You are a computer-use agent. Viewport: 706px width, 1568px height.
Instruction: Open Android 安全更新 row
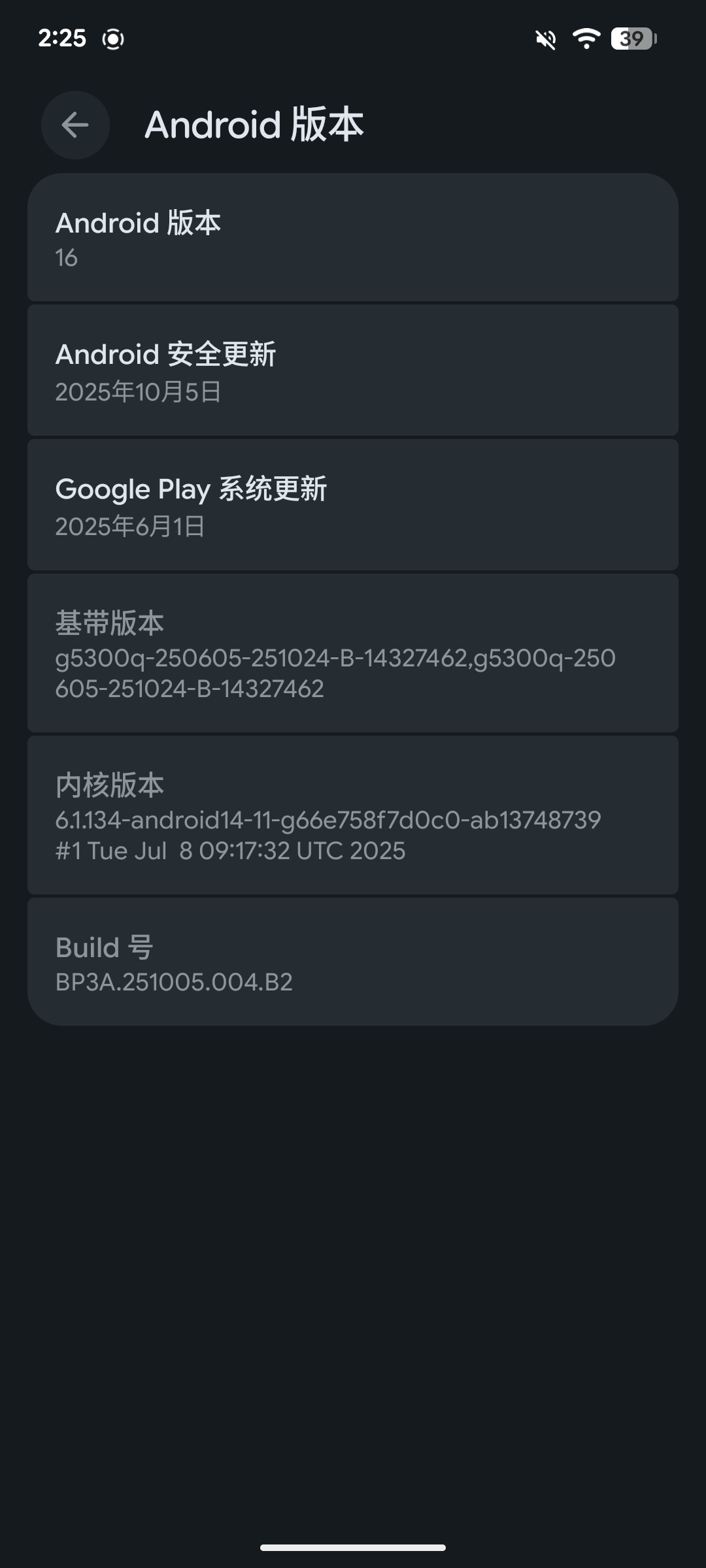(353, 370)
